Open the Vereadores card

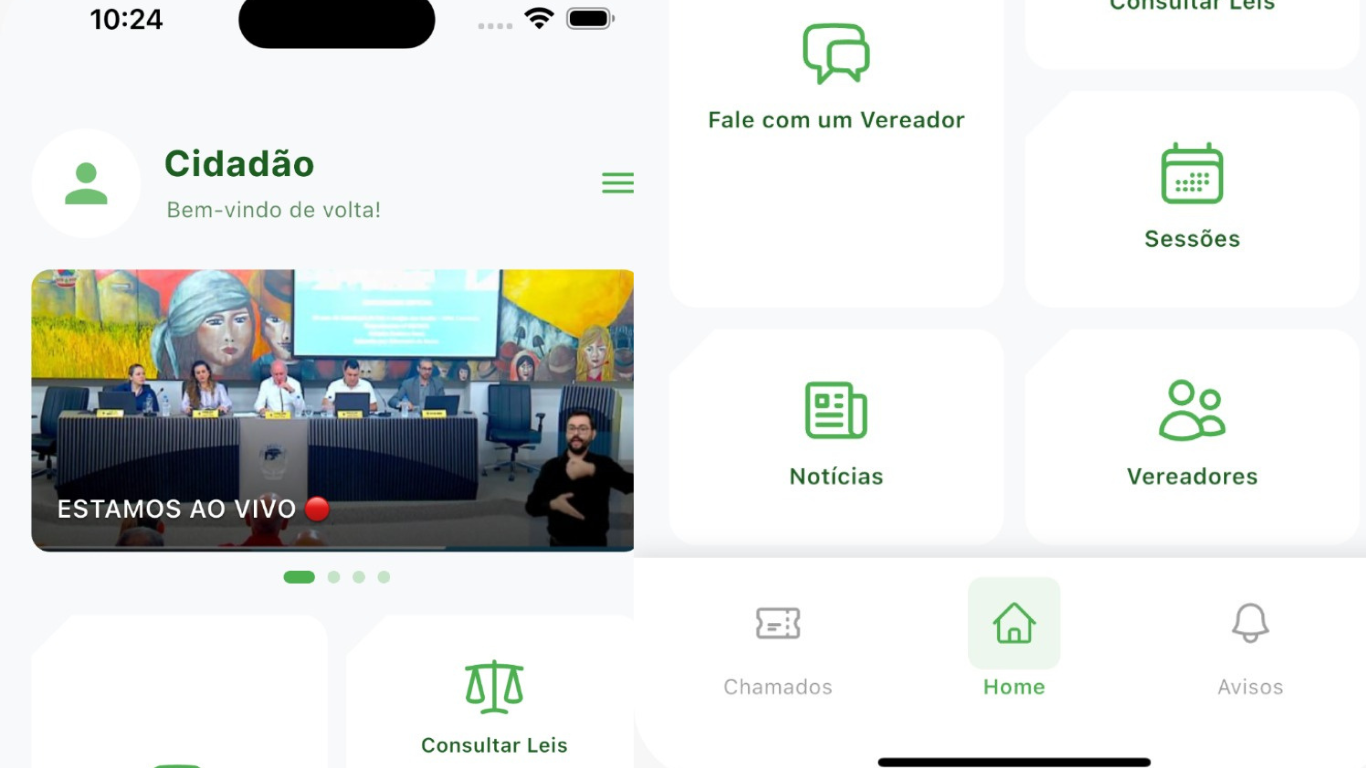pyautogui.click(x=1191, y=435)
